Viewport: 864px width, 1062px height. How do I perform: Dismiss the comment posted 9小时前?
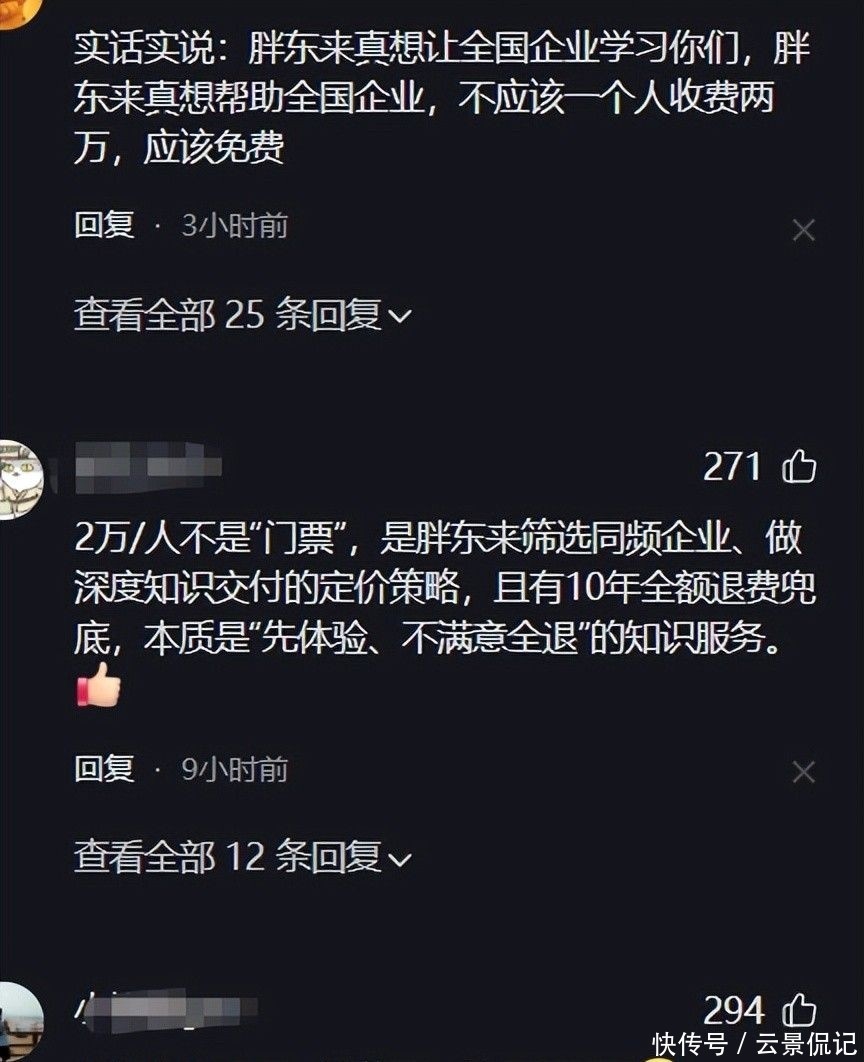(804, 772)
